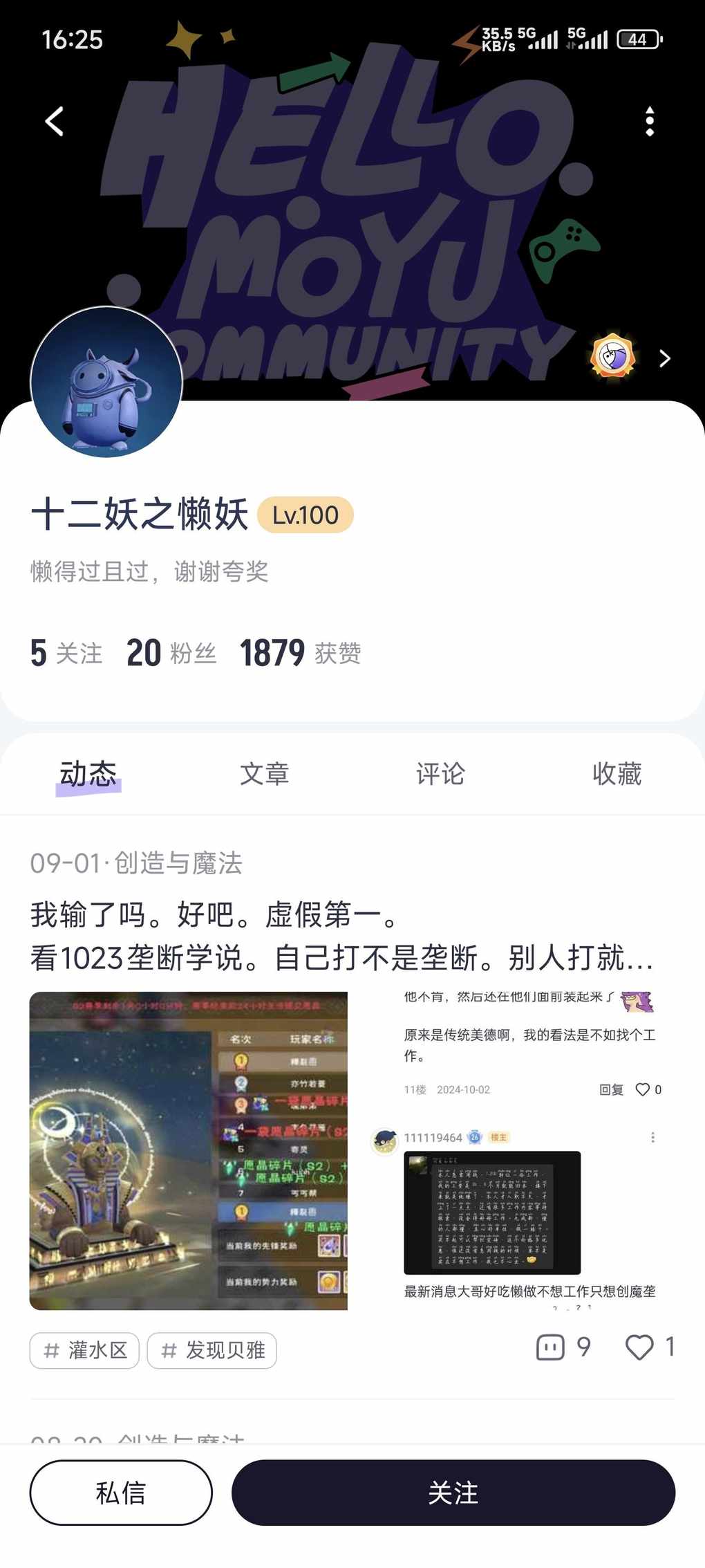Open the 5 关注 following list
The image size is (705, 1568).
(66, 653)
